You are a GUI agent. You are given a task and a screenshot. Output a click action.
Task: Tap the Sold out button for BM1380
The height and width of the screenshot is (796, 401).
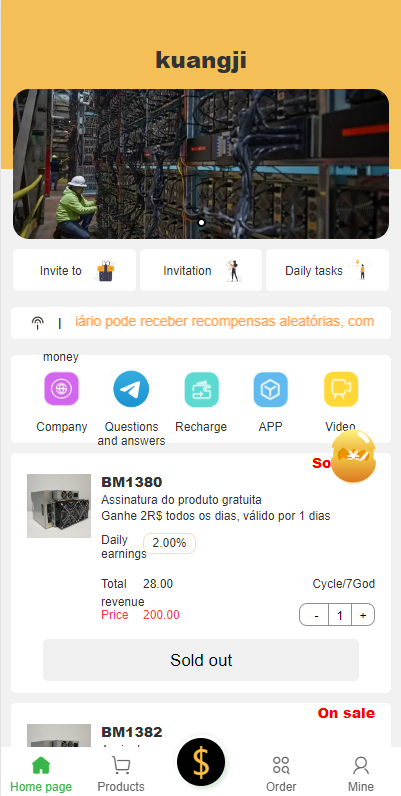pos(201,660)
